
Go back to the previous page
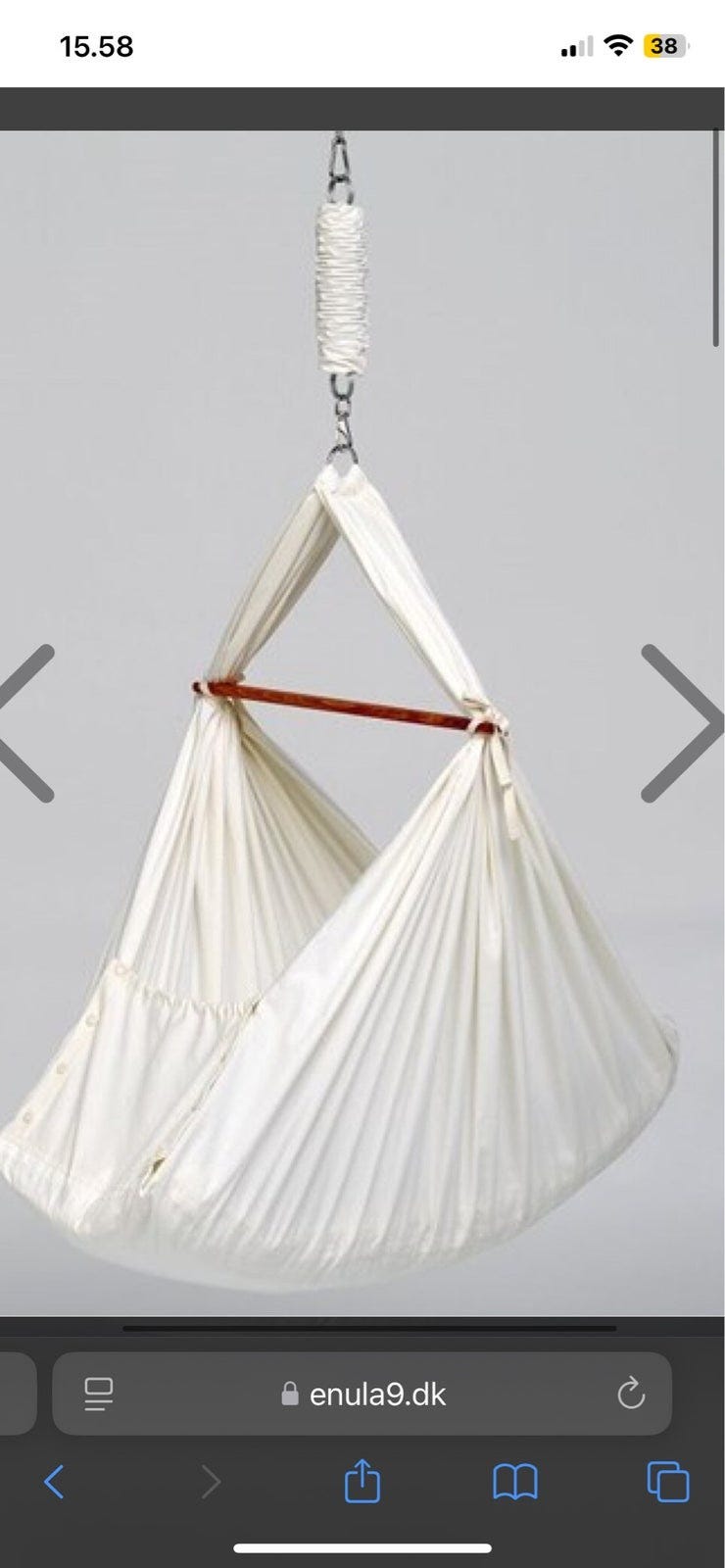coord(55,1482)
